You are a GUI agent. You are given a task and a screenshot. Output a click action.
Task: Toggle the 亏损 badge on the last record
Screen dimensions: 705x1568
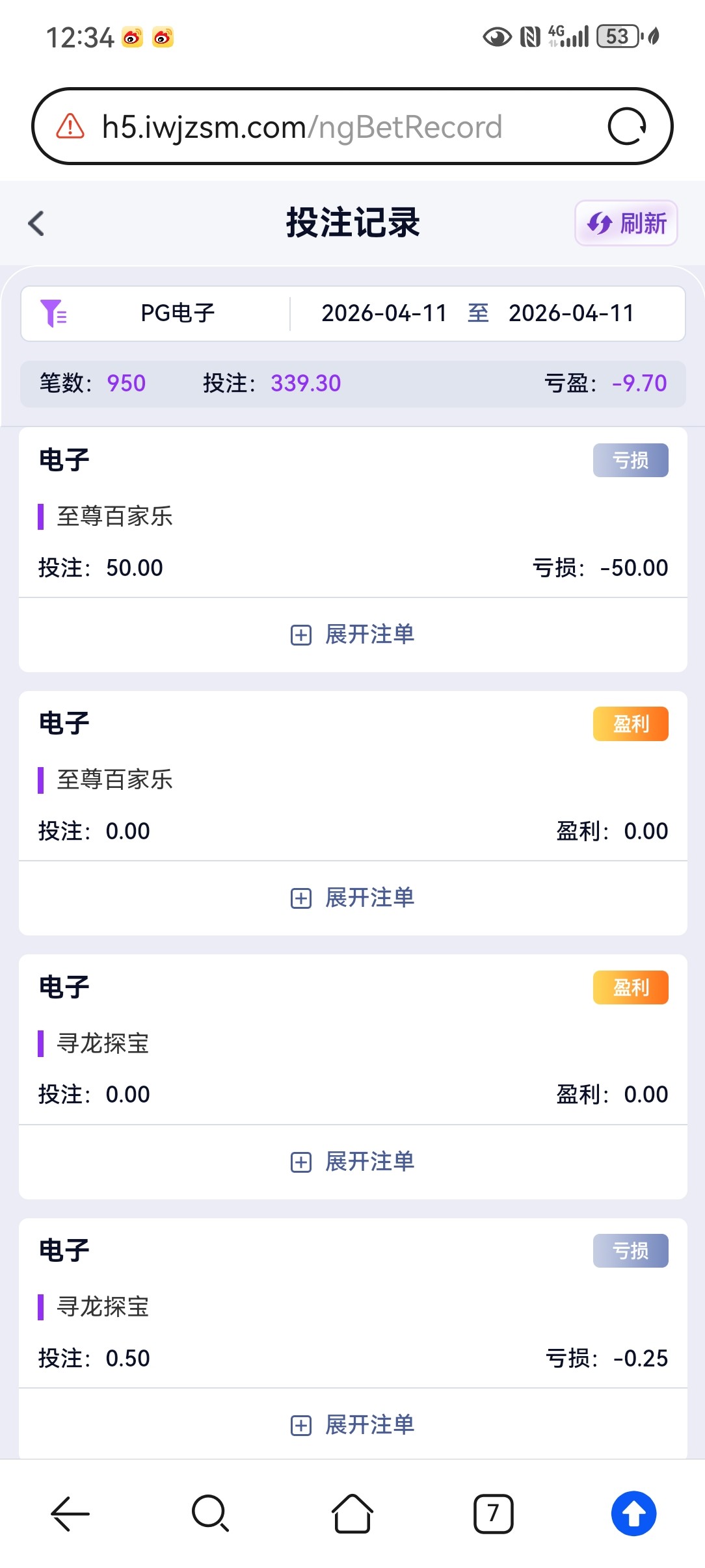pos(630,1249)
